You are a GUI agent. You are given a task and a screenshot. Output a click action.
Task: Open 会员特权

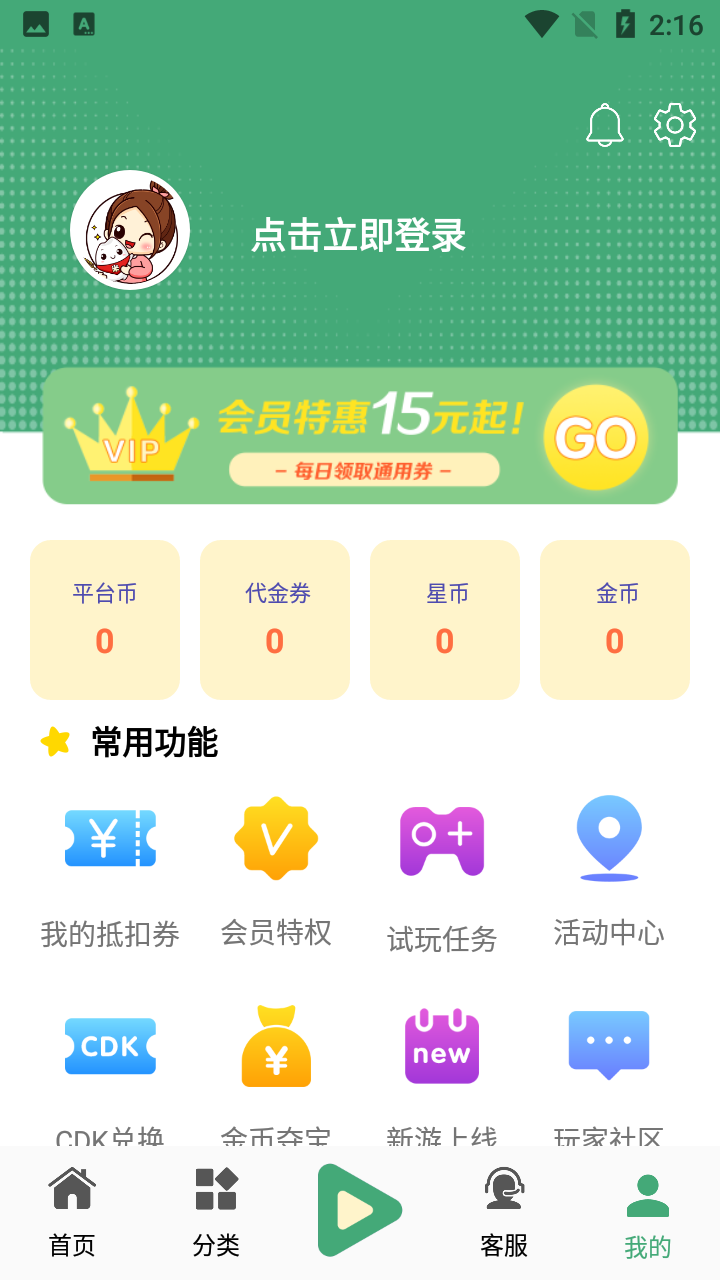click(276, 870)
